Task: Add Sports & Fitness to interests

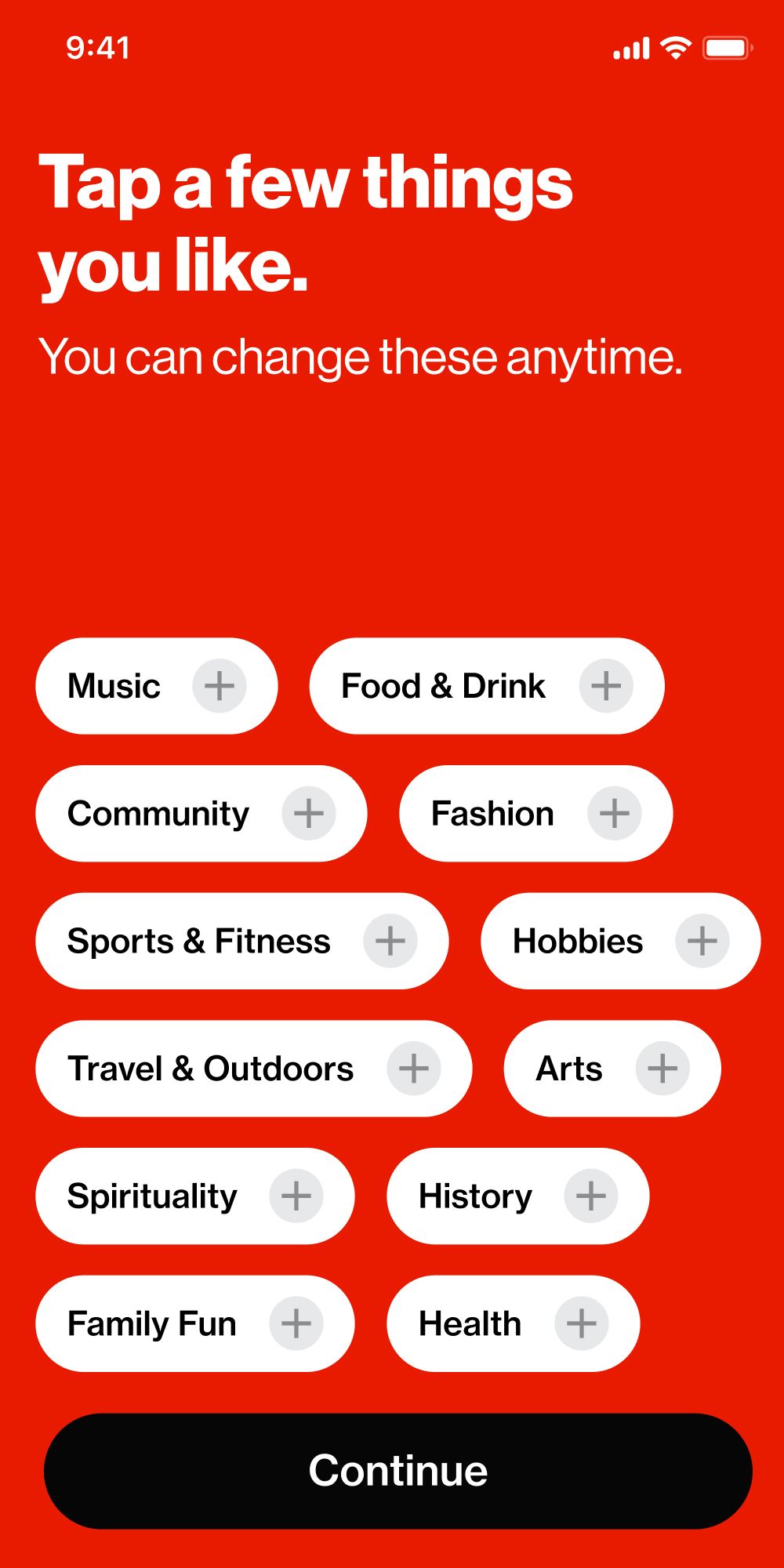Action: click(241, 941)
